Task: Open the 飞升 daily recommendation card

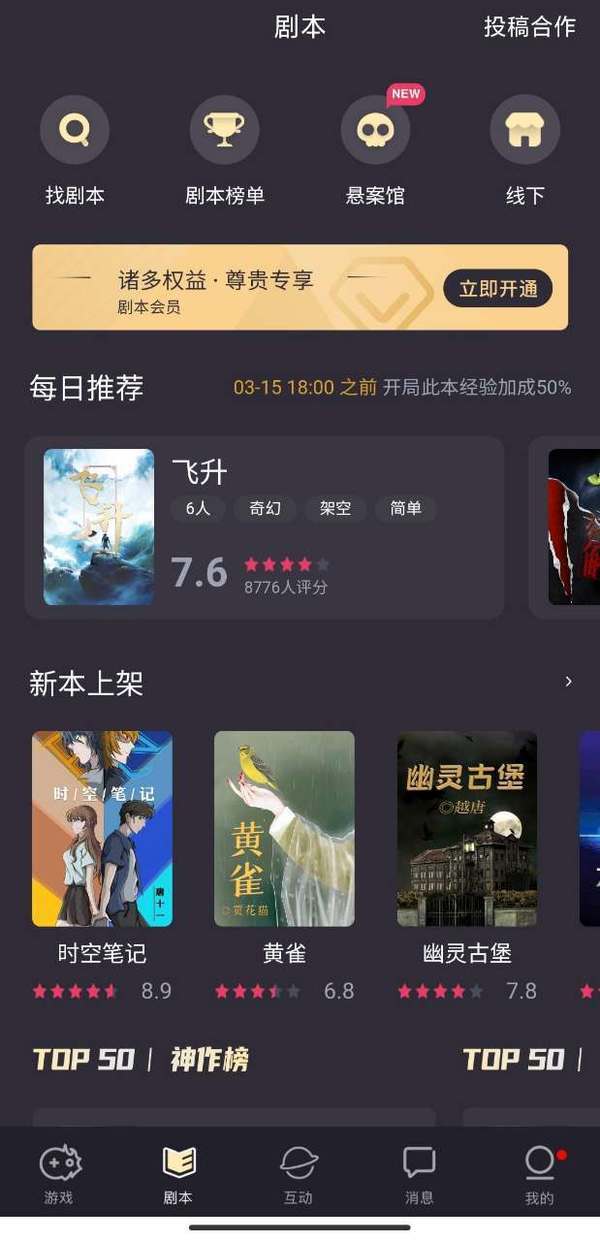Action: pyautogui.click(x=264, y=527)
